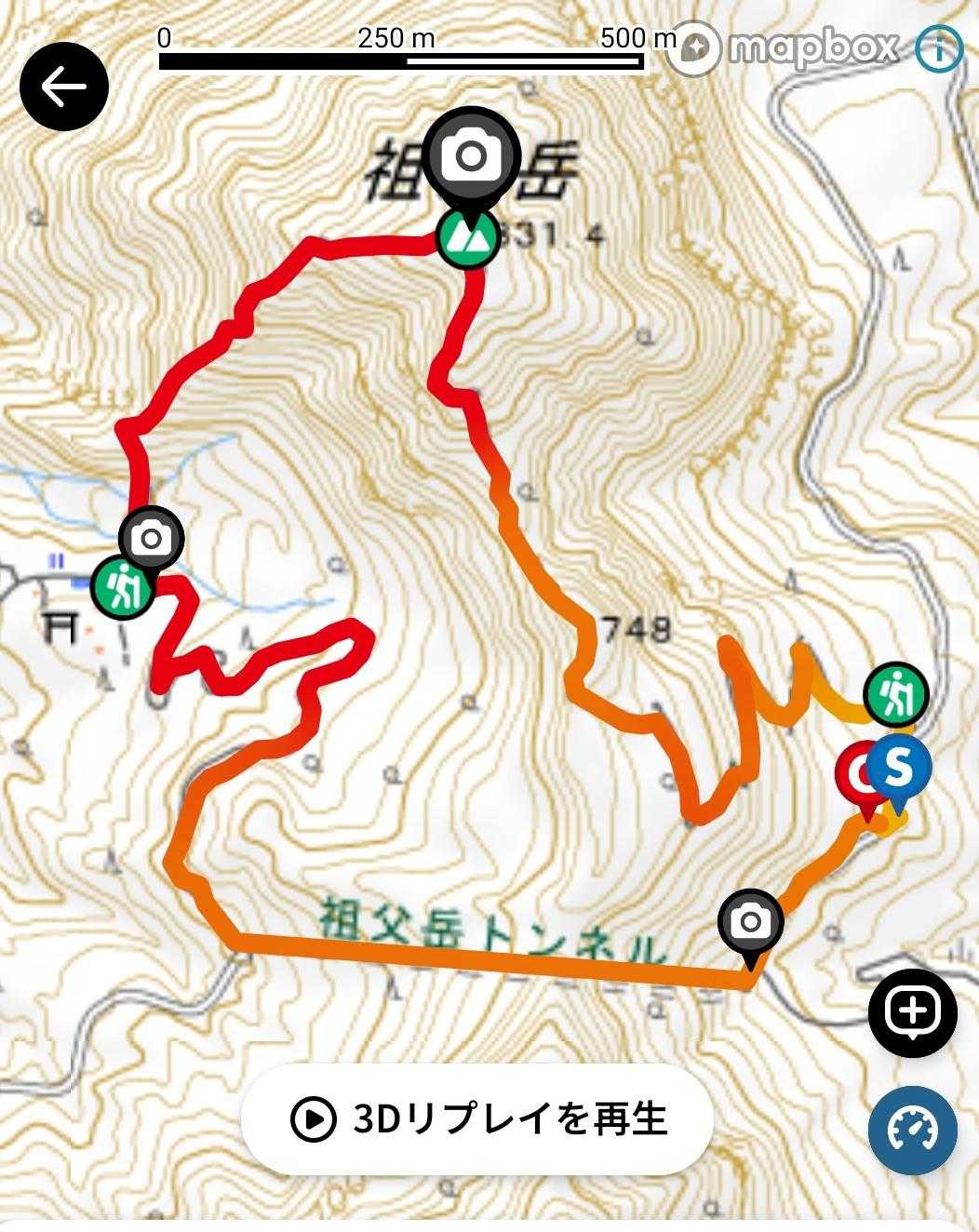Tap the add comment floating button
The image size is (979, 1232).
point(913,1012)
